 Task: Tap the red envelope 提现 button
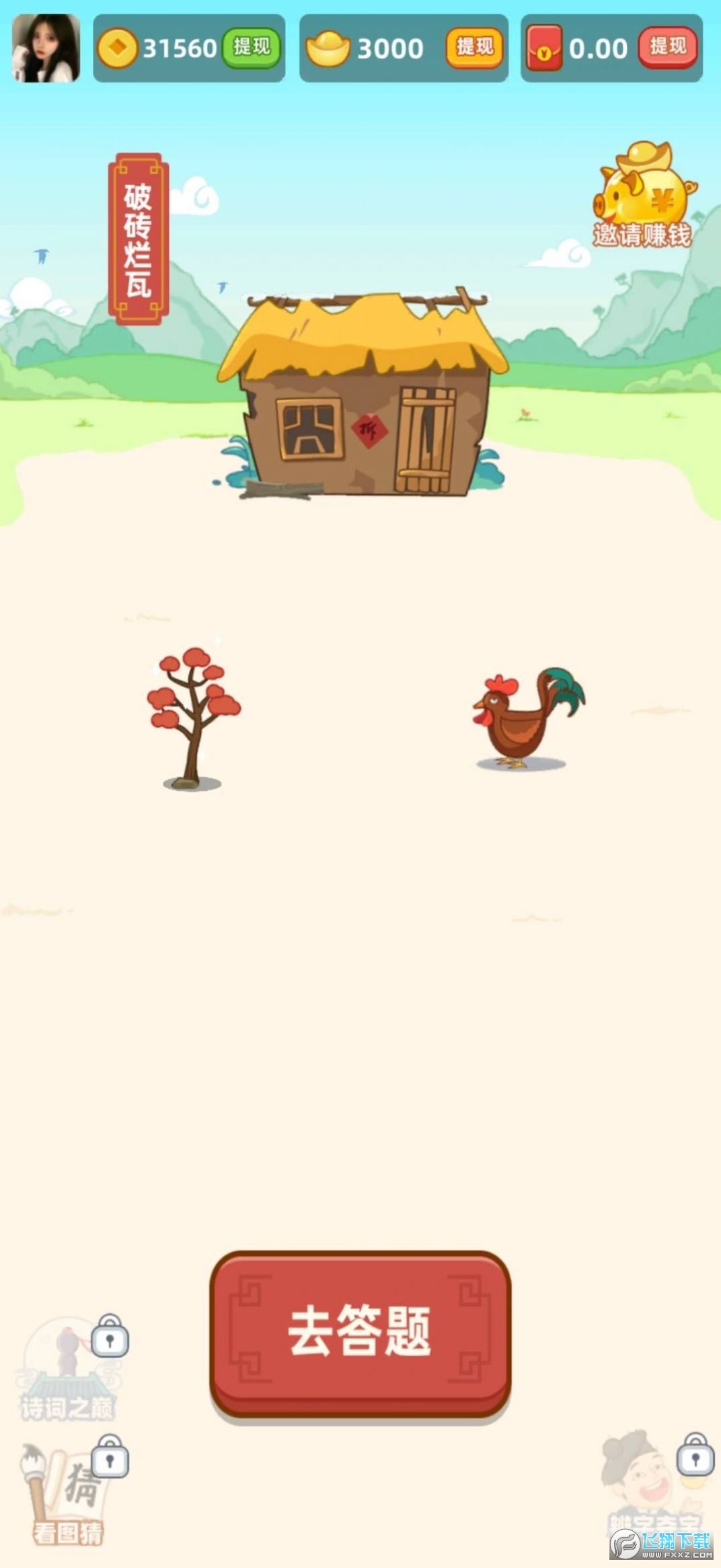[x=667, y=48]
